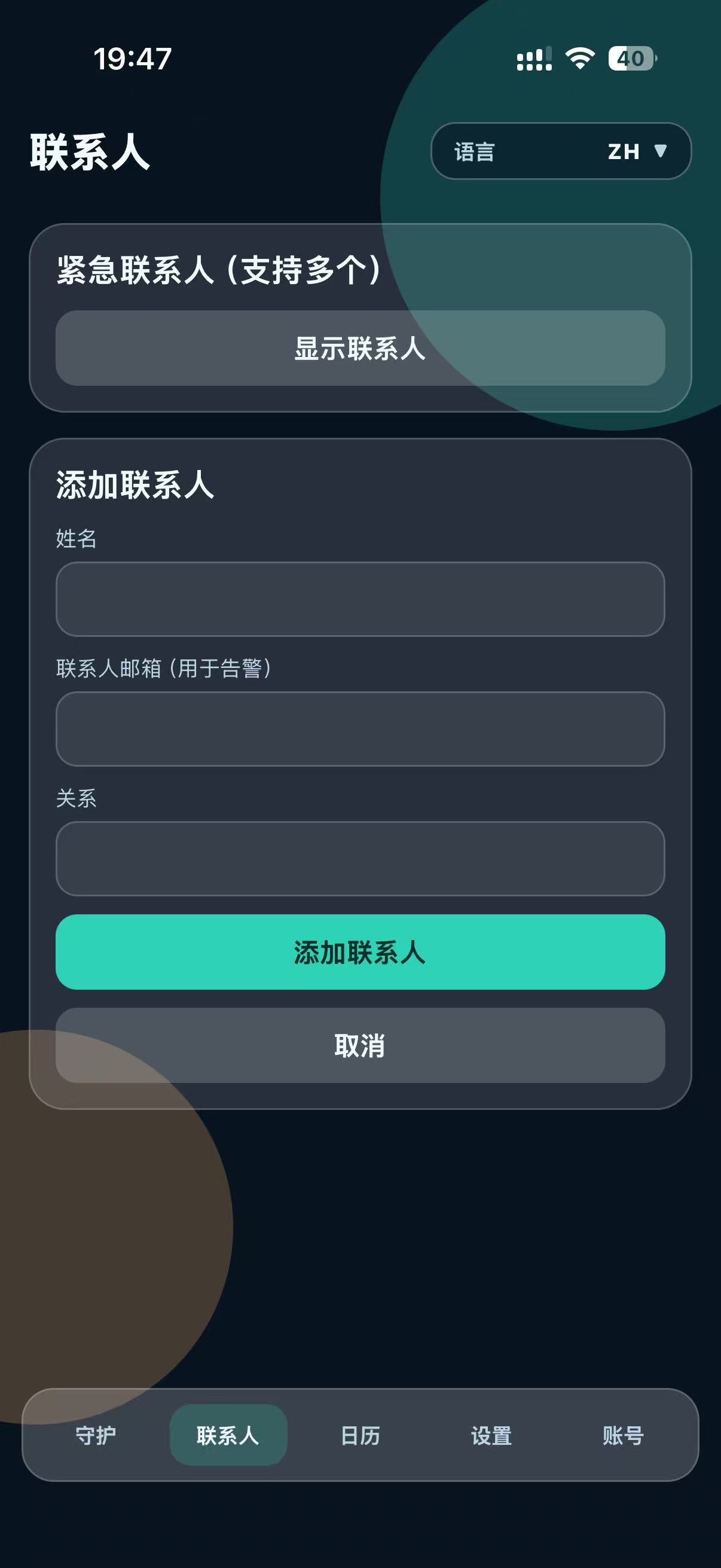Focus the 联系人邮箱 input field
The width and height of the screenshot is (721, 1568).
(x=360, y=728)
